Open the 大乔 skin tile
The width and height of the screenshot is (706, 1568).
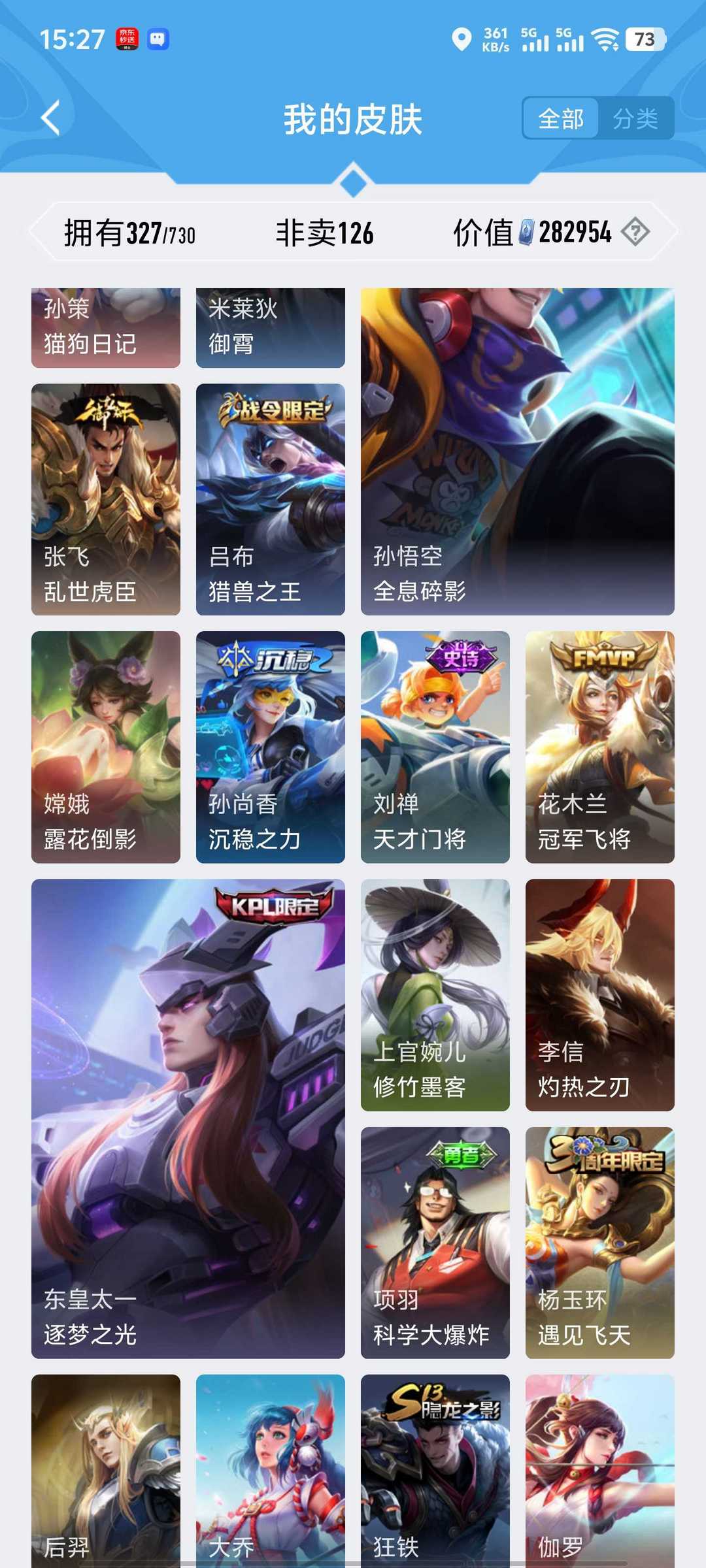pyautogui.click(x=271, y=1470)
